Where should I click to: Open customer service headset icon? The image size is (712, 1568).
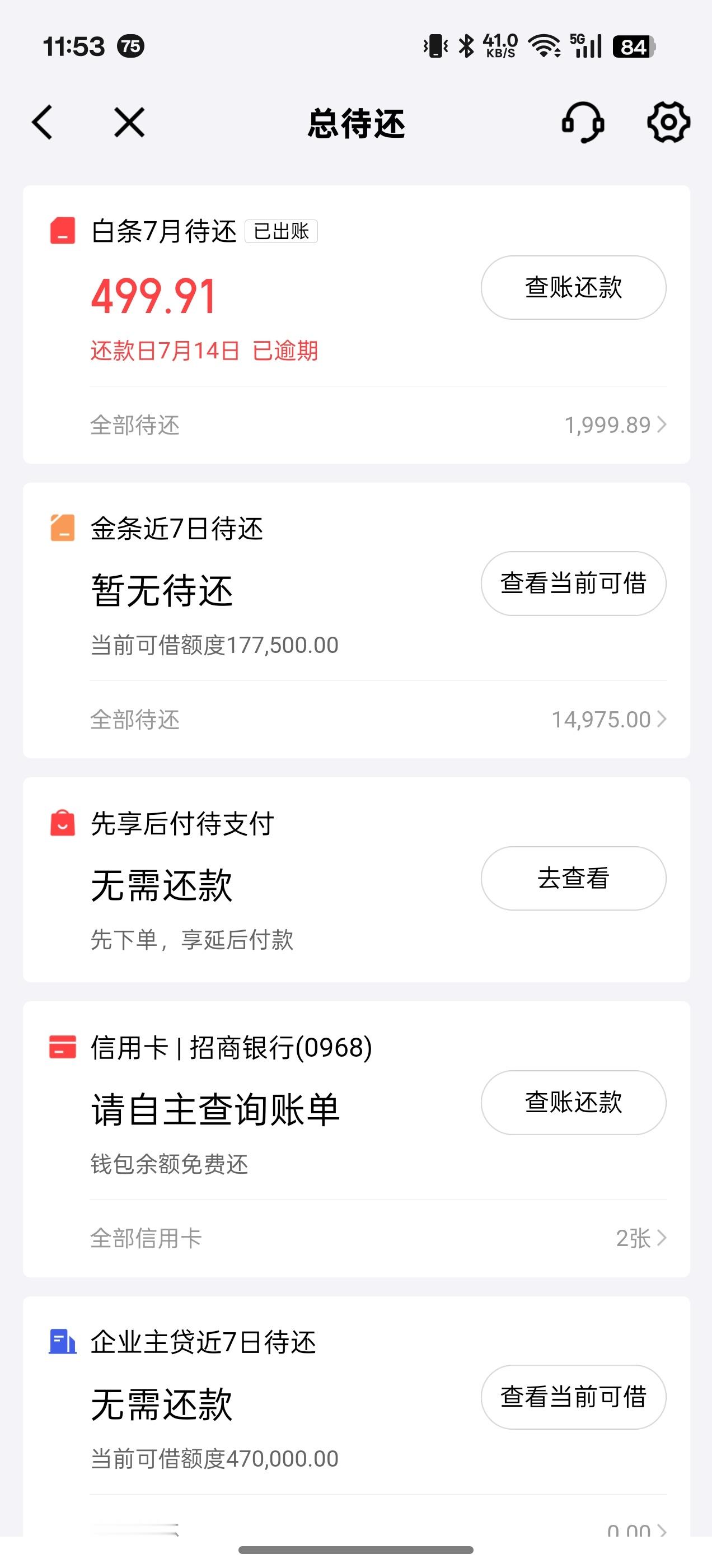pos(582,122)
